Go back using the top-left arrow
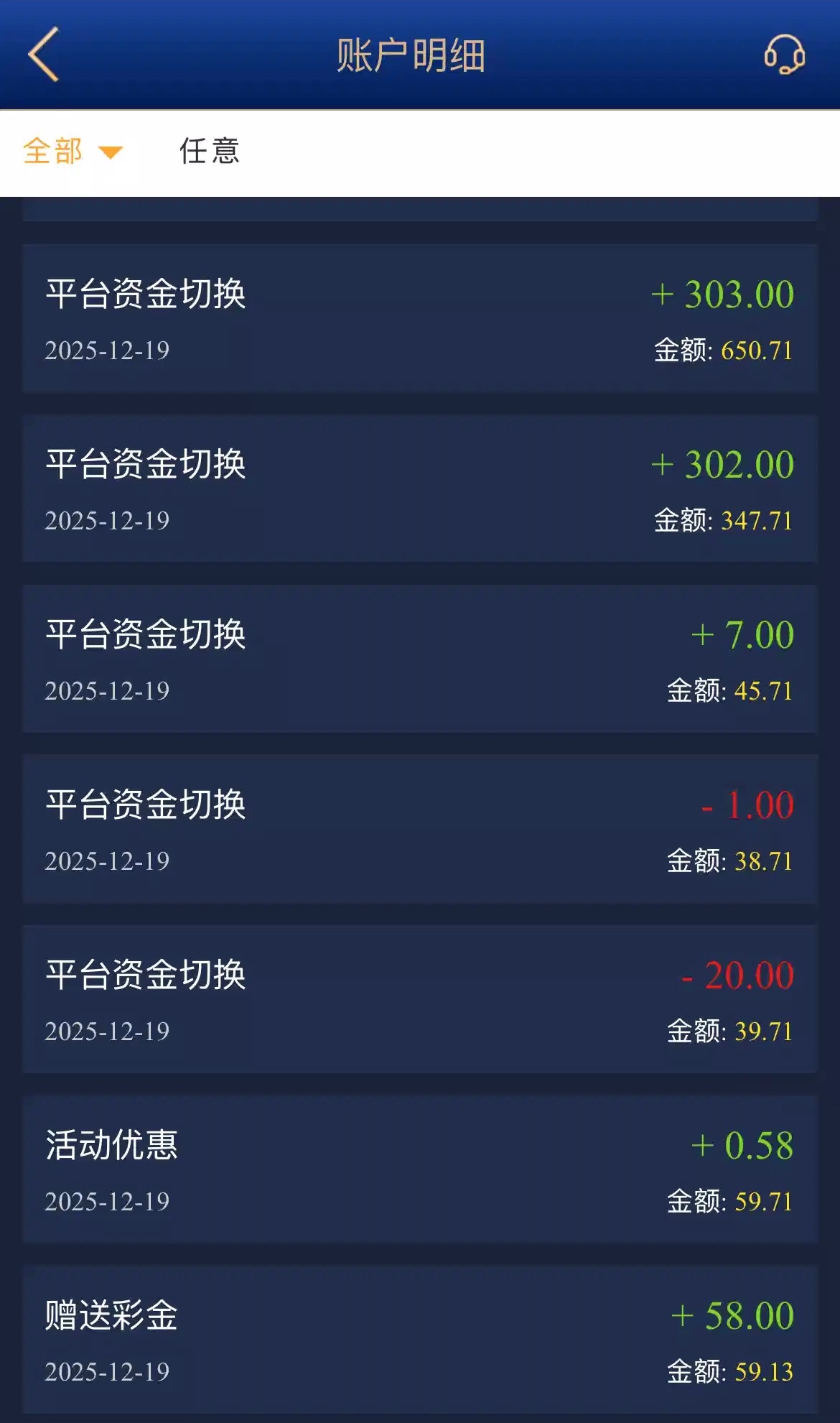Screen dimensions: 840x1423 coord(43,55)
